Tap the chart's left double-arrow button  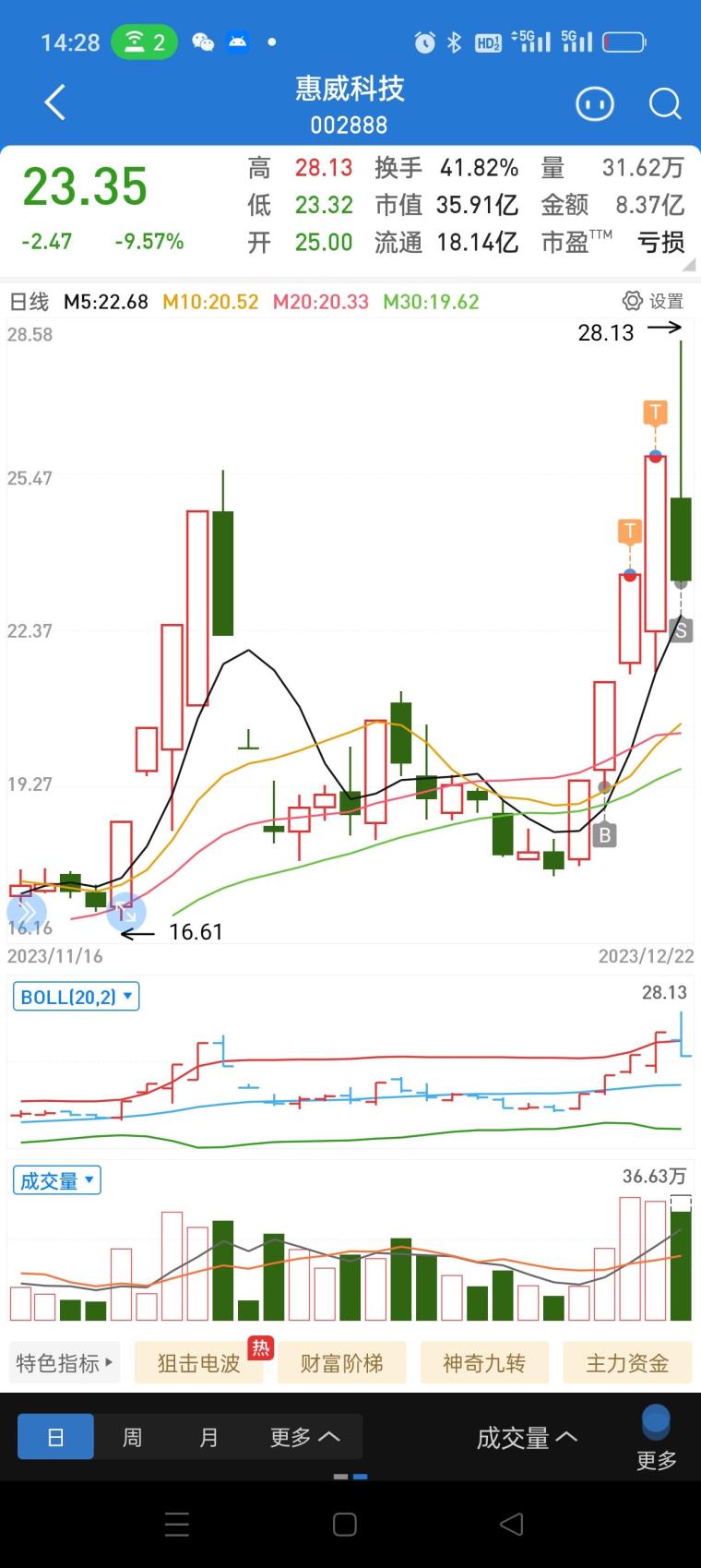click(x=27, y=912)
